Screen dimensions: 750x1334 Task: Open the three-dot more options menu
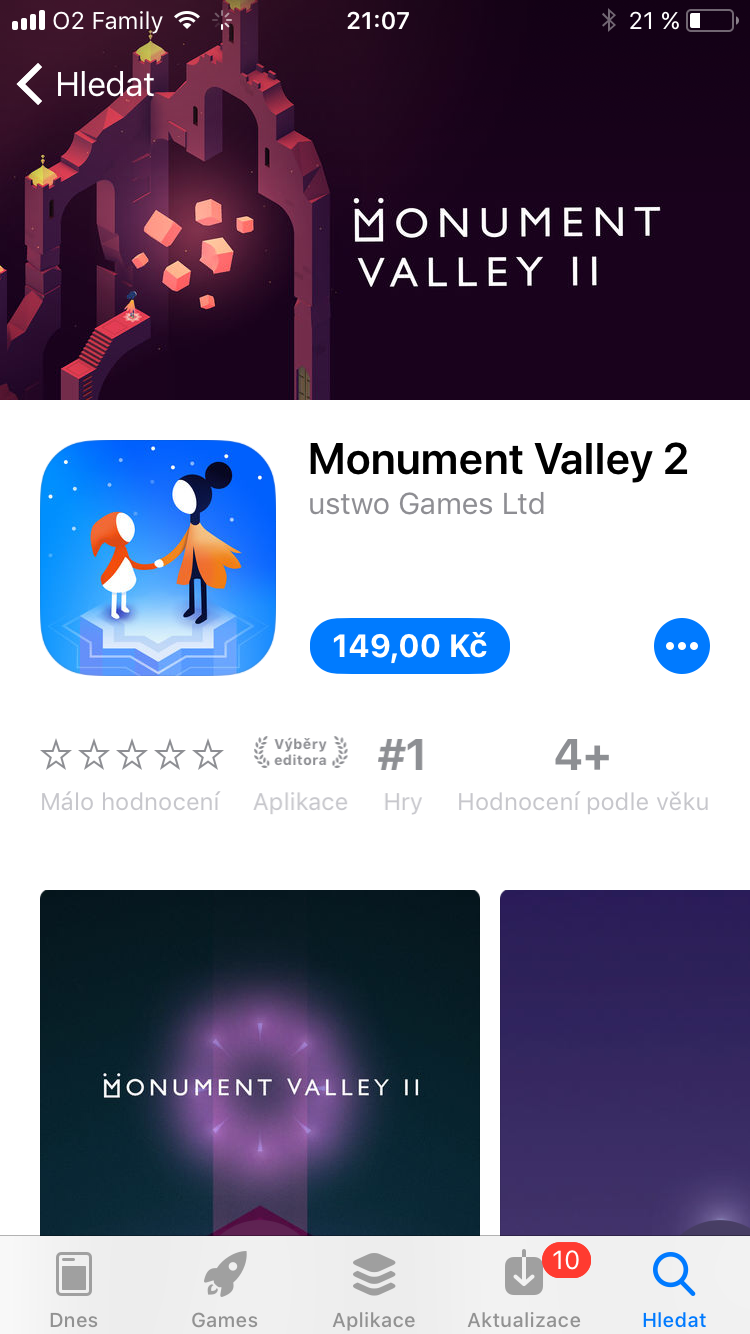[681, 646]
